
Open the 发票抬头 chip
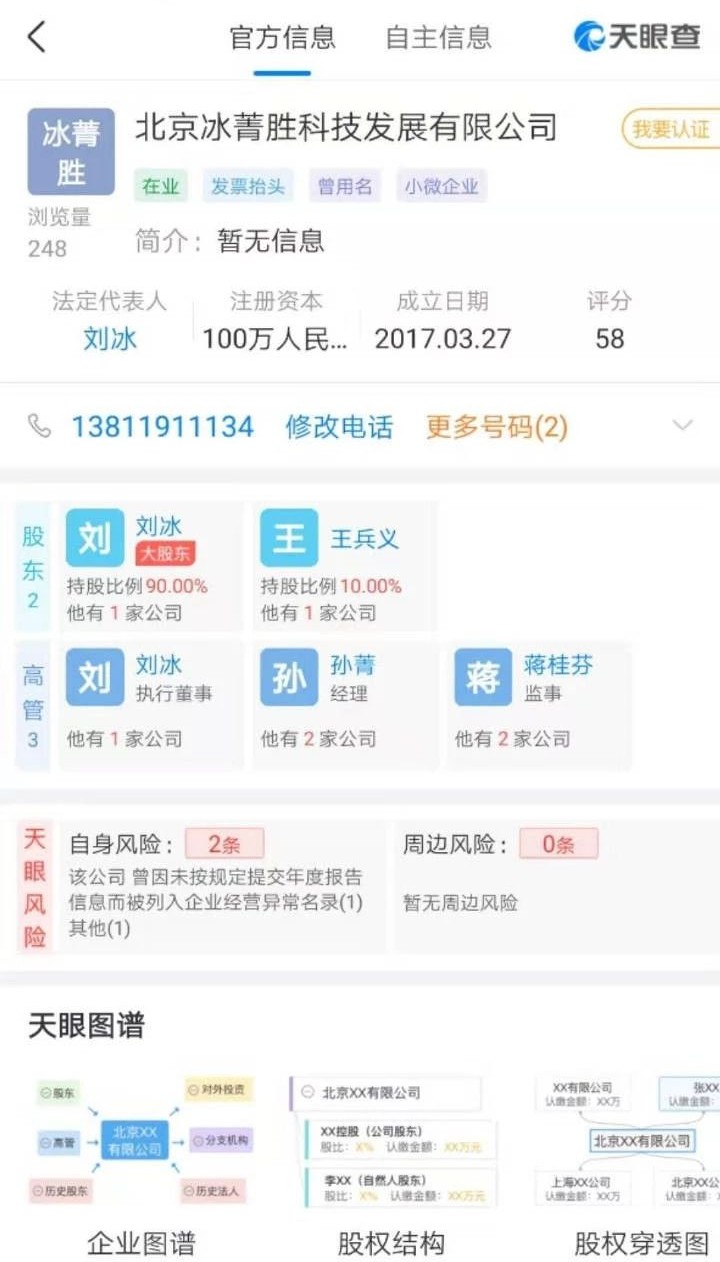248,186
